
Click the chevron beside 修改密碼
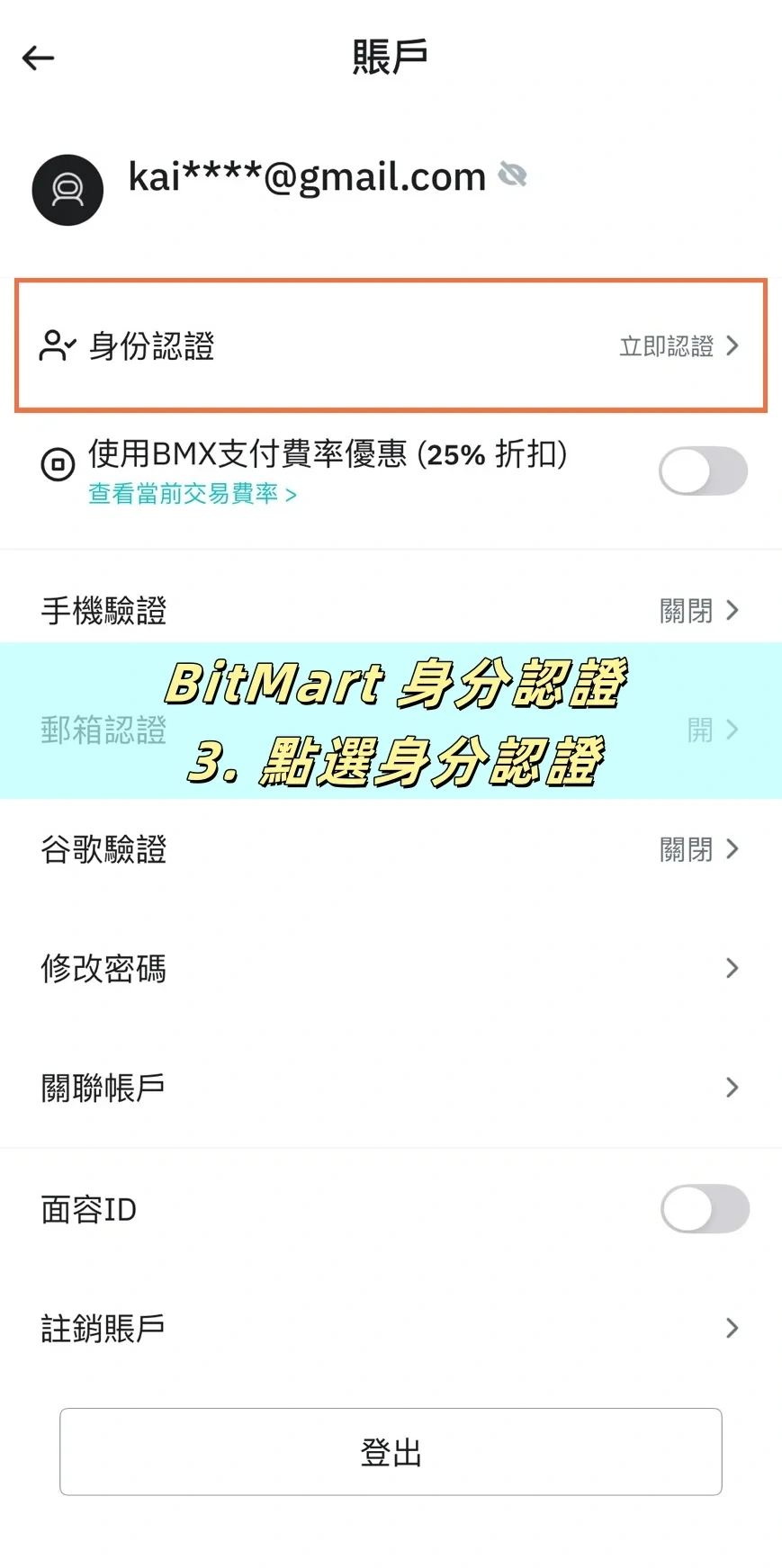tap(732, 968)
